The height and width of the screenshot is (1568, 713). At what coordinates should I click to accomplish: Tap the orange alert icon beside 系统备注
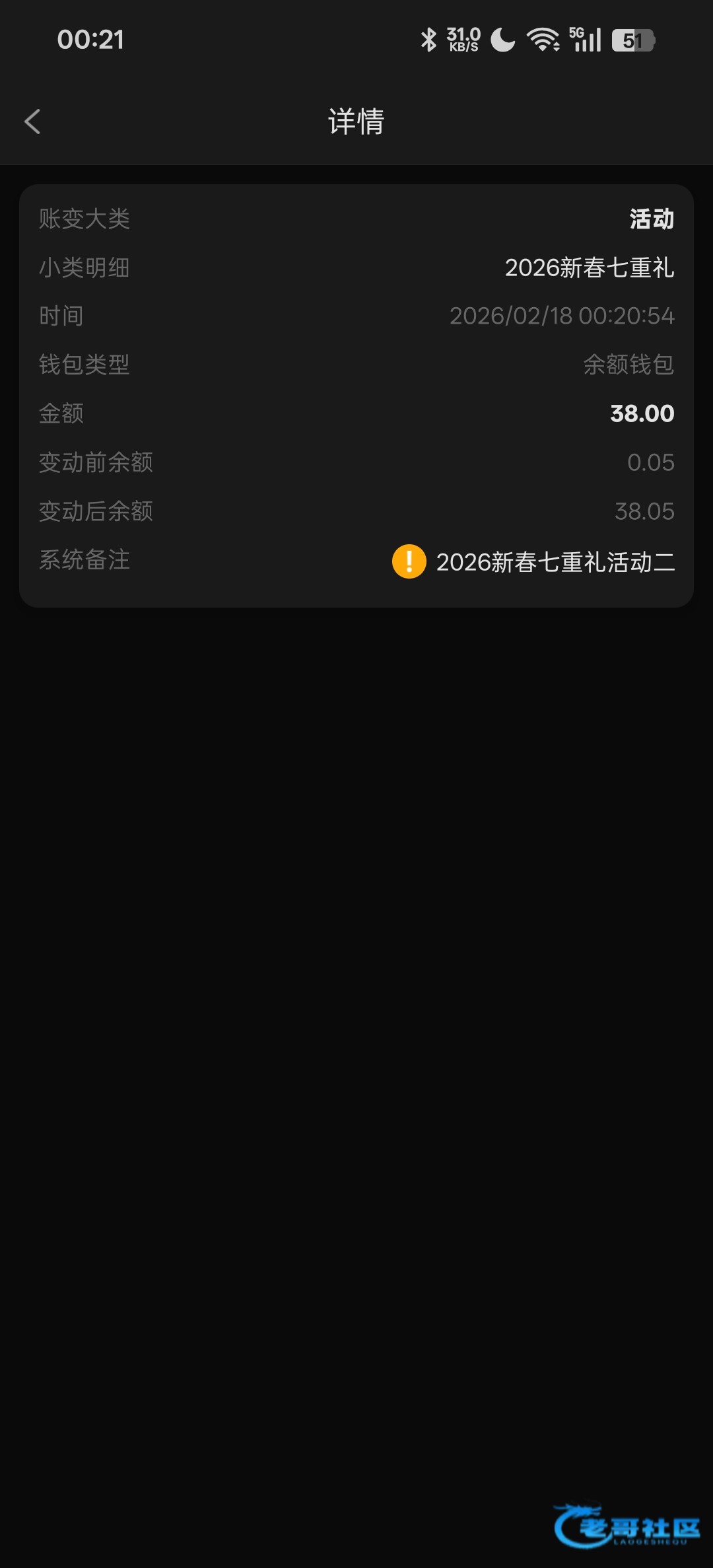point(409,561)
